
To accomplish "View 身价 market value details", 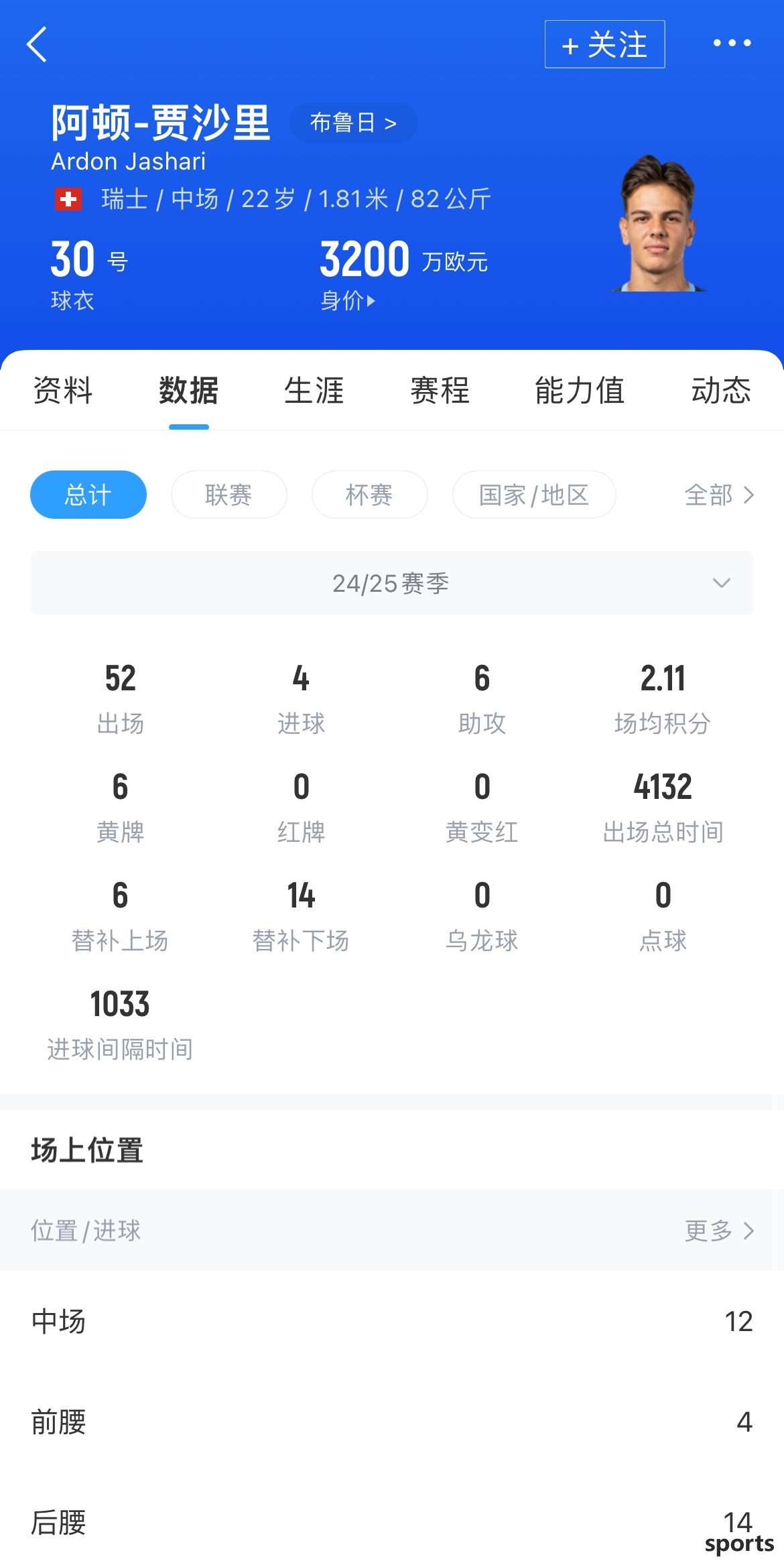I will click(348, 300).
